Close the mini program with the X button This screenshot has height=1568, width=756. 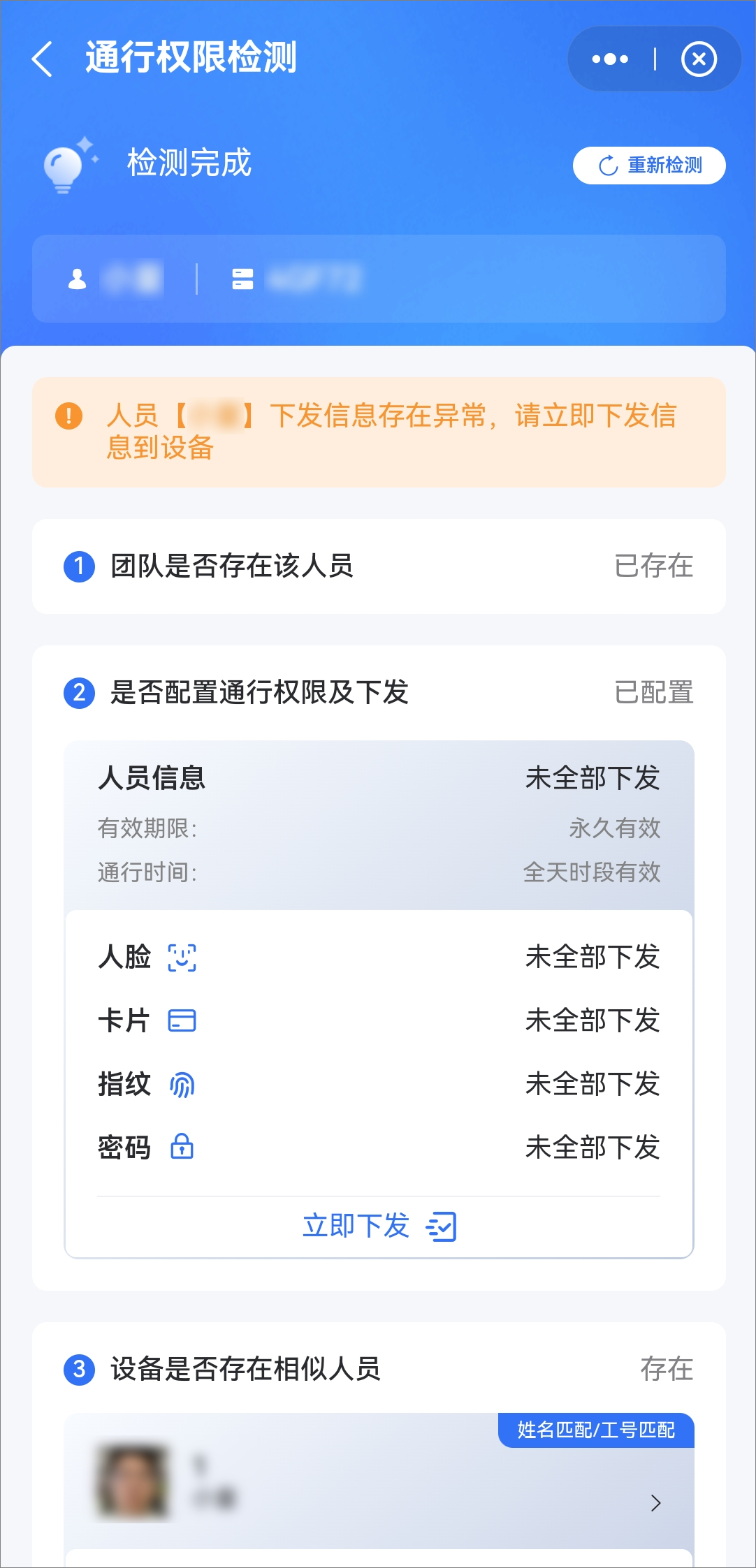(699, 59)
